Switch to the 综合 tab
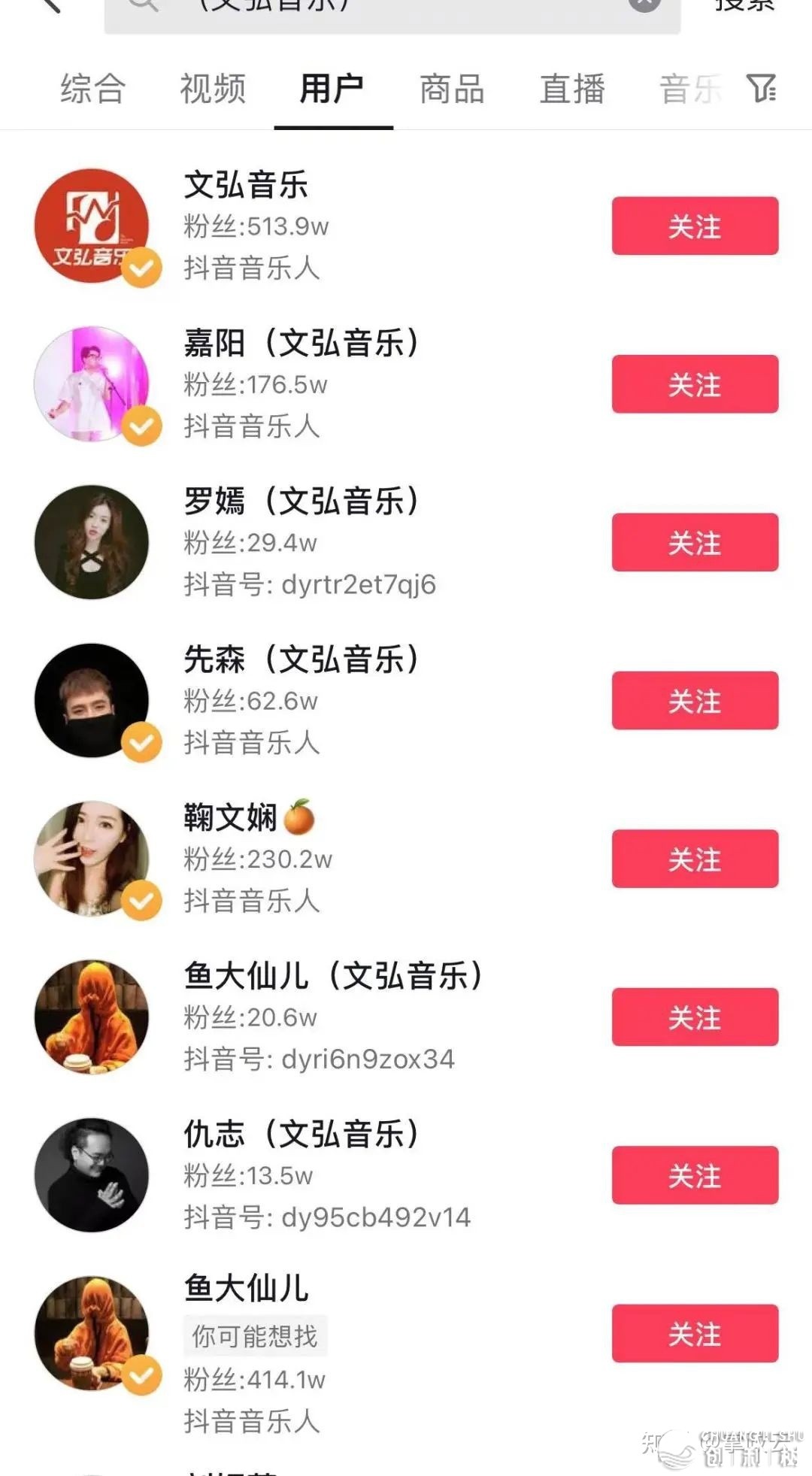The image size is (812, 1476). click(x=92, y=89)
